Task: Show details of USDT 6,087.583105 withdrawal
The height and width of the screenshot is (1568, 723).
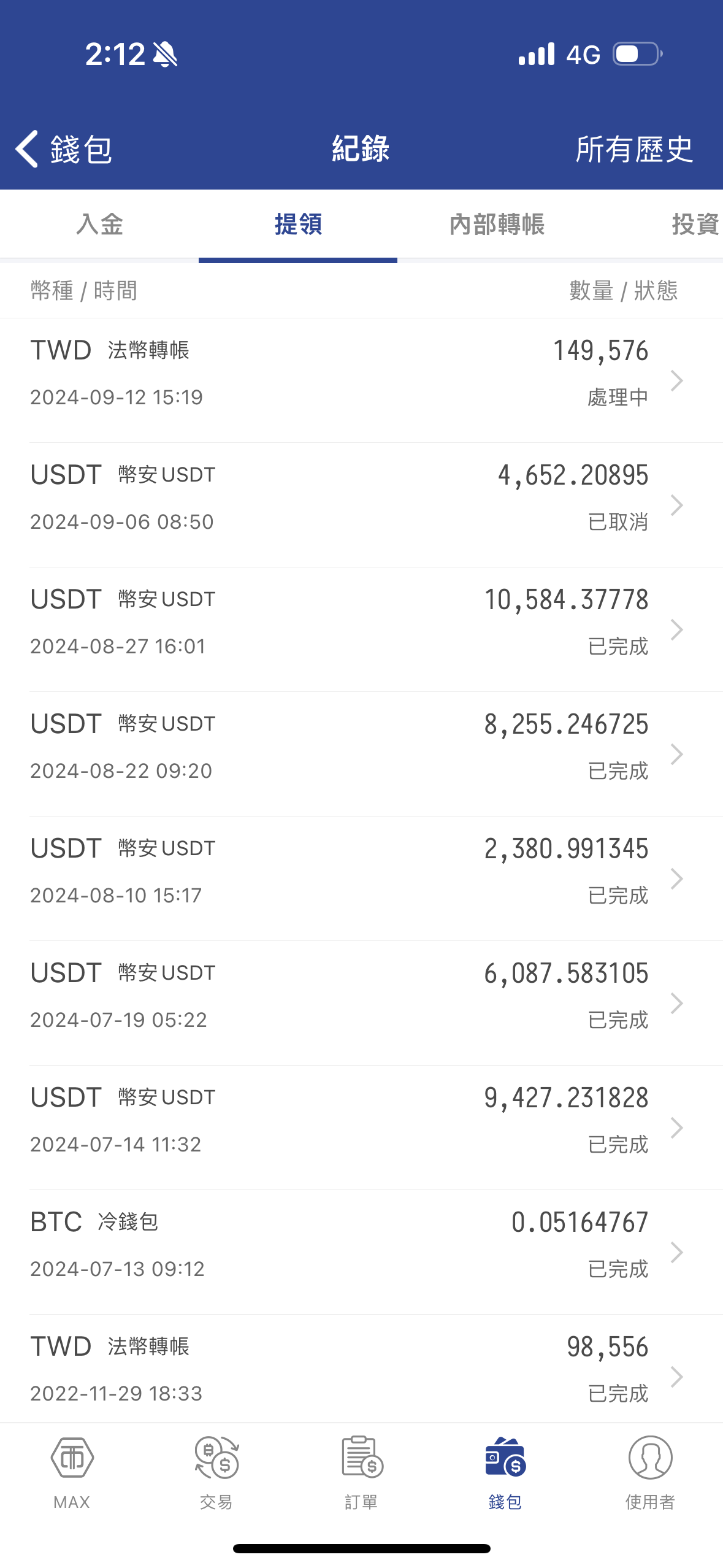Action: pyautogui.click(x=361, y=1003)
